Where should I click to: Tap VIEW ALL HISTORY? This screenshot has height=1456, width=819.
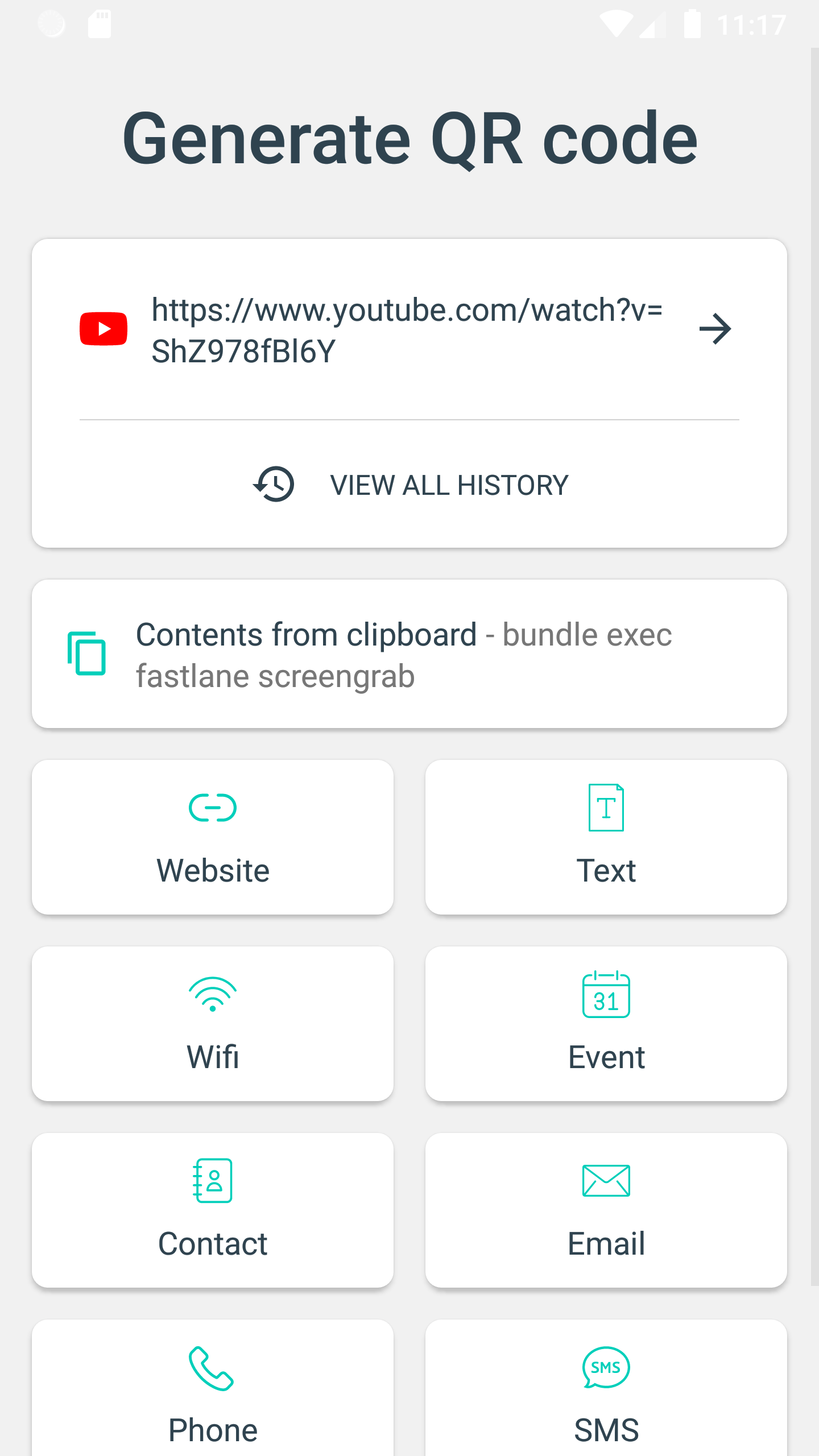(x=409, y=485)
